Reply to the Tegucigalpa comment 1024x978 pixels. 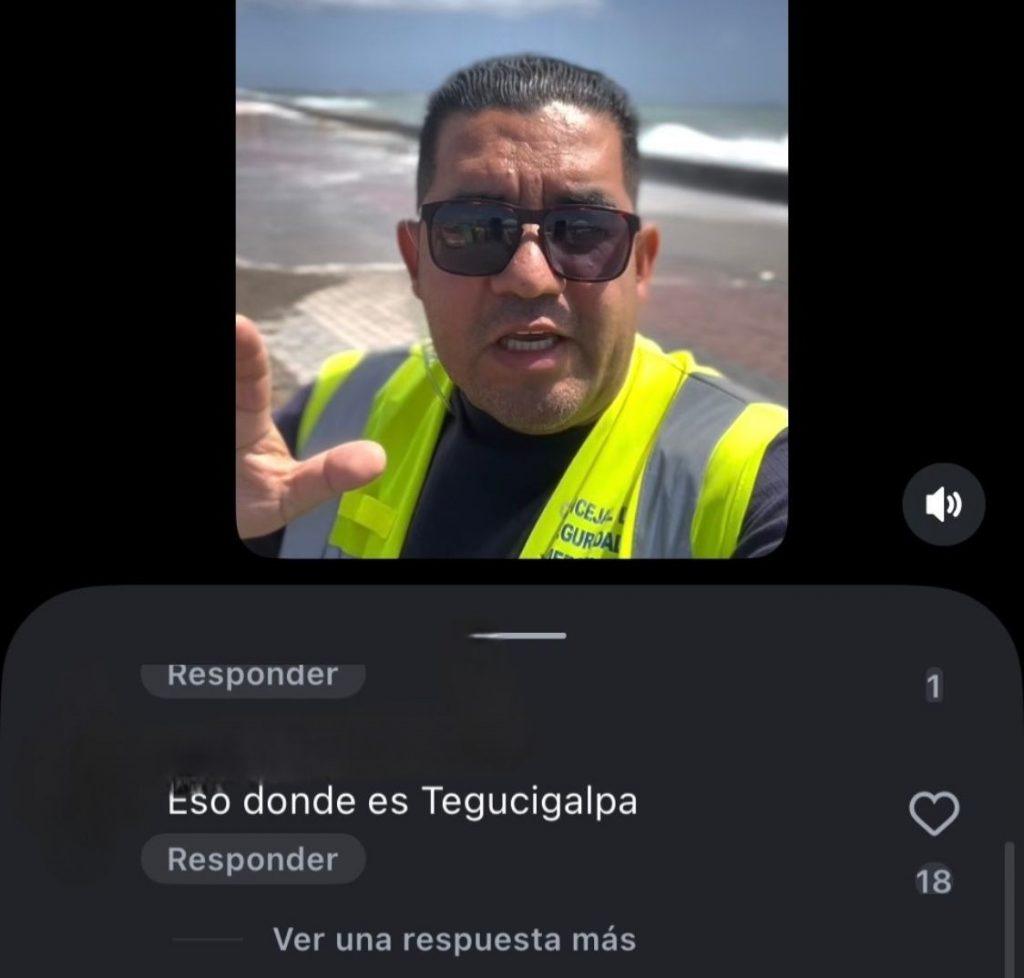253,860
